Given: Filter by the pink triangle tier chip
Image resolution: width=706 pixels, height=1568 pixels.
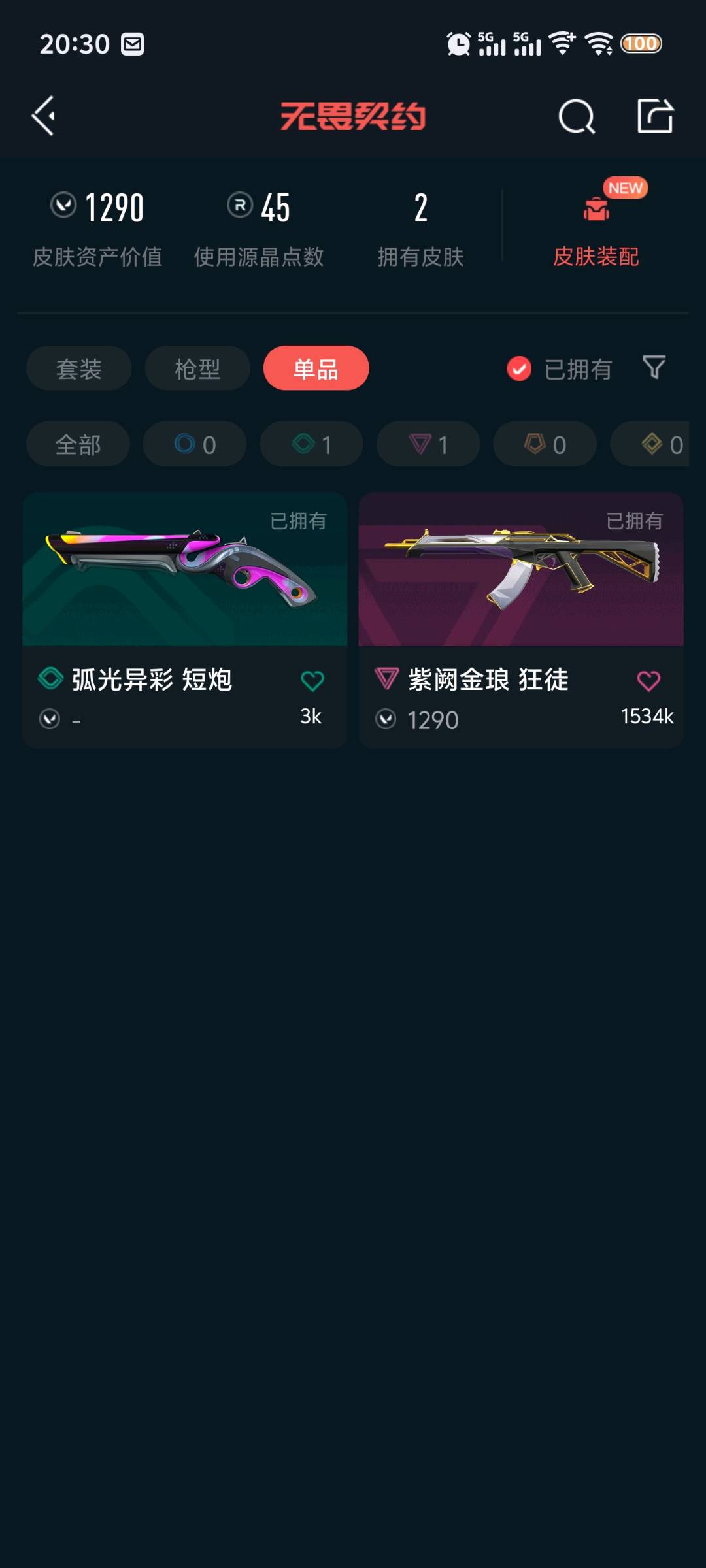Looking at the screenshot, I should coord(428,444).
